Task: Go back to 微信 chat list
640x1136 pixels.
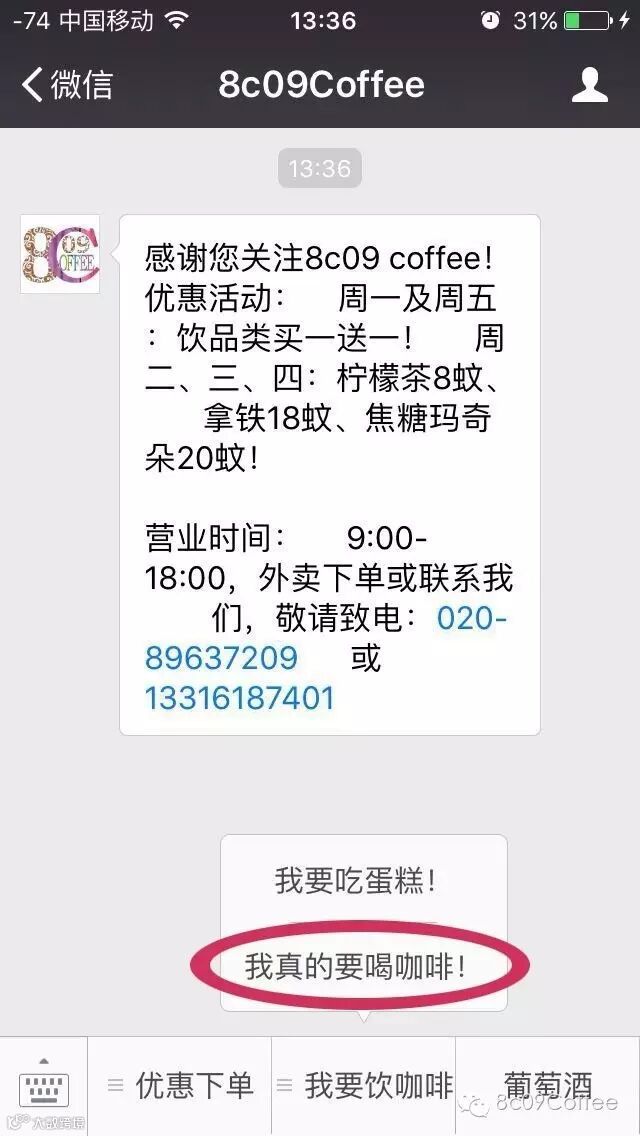Action: coord(67,85)
